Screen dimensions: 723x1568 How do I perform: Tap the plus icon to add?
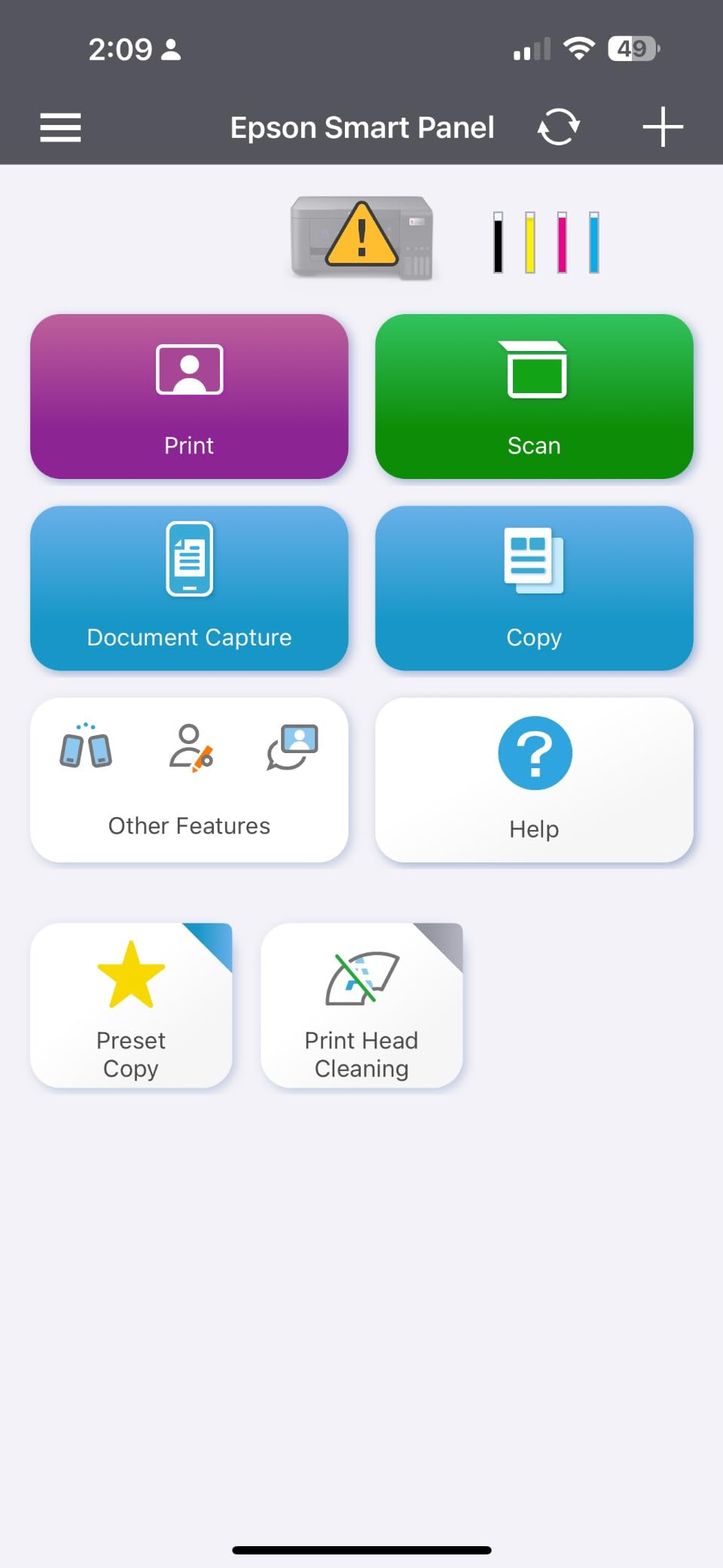click(663, 127)
